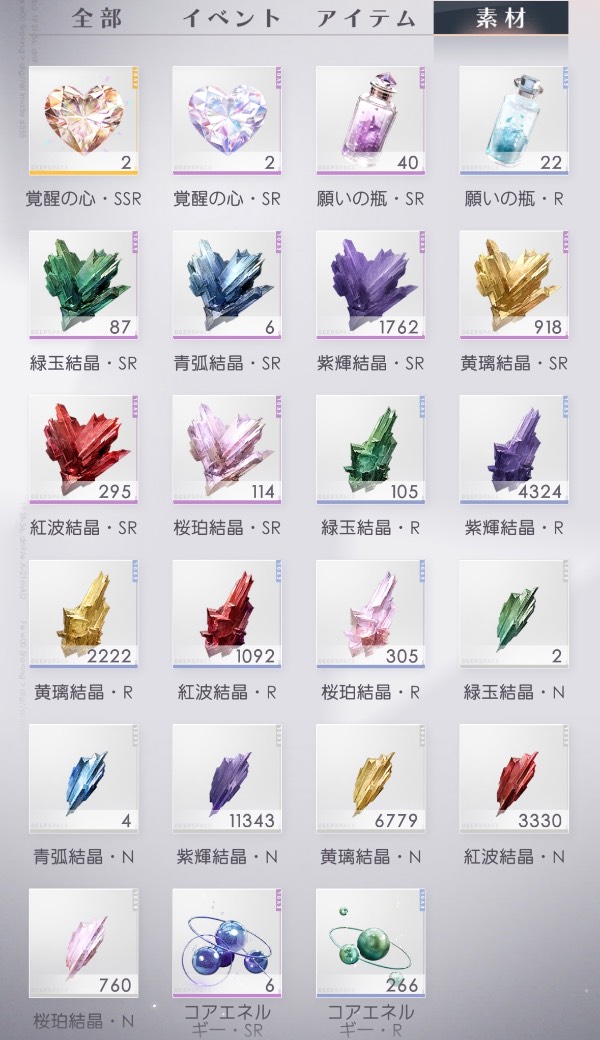
Task: View the 願いの瓶・R item
Action: tap(513, 120)
